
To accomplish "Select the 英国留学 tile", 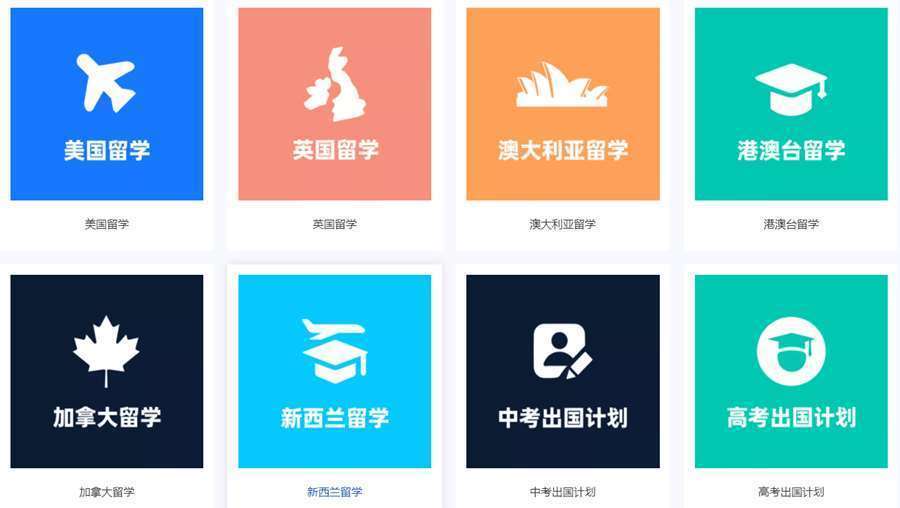I will click(335, 105).
